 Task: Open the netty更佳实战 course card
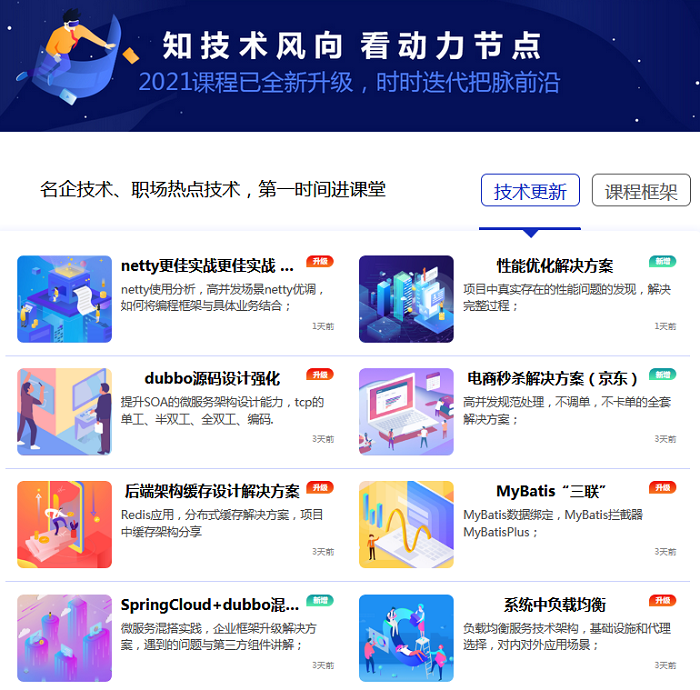click(207, 266)
